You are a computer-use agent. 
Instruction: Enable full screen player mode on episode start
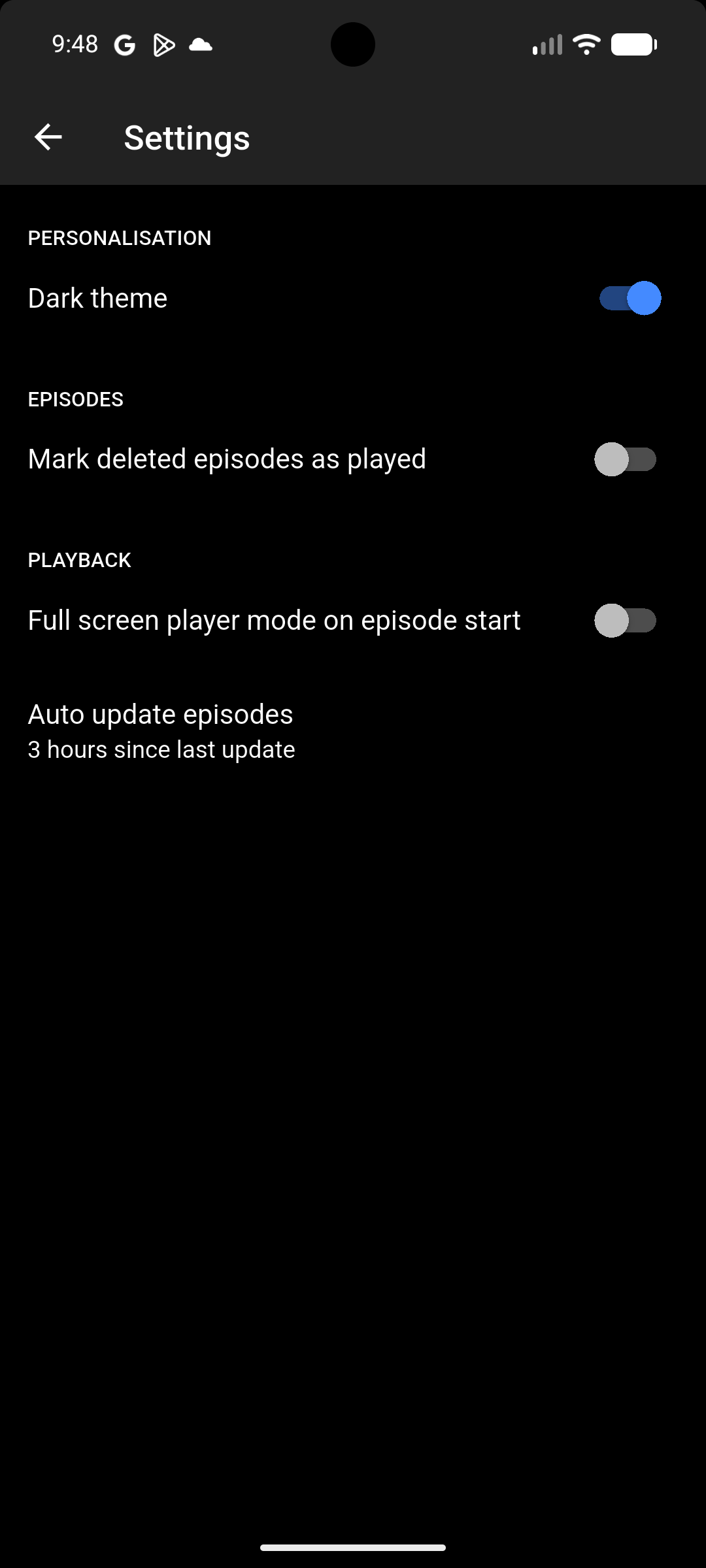click(x=625, y=621)
